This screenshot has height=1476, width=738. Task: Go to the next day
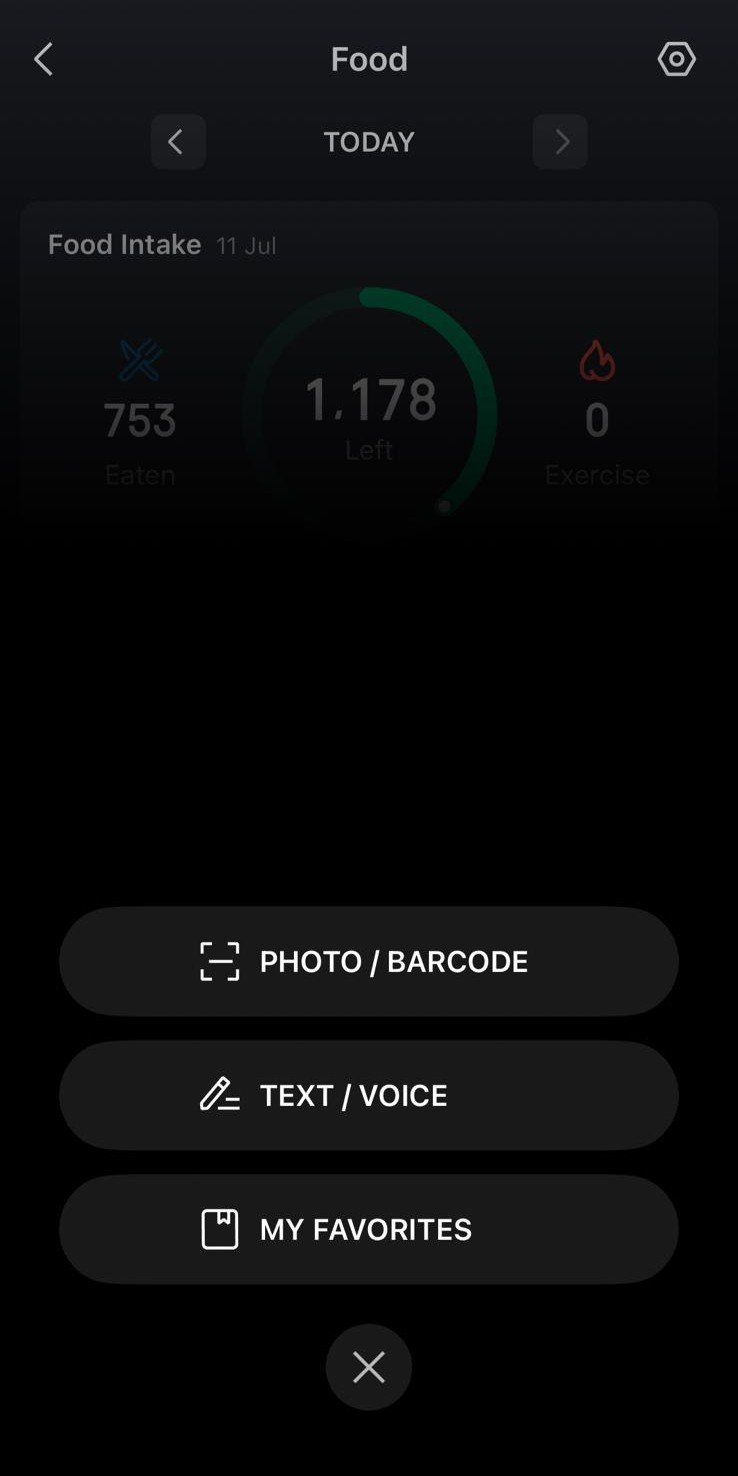click(x=560, y=142)
